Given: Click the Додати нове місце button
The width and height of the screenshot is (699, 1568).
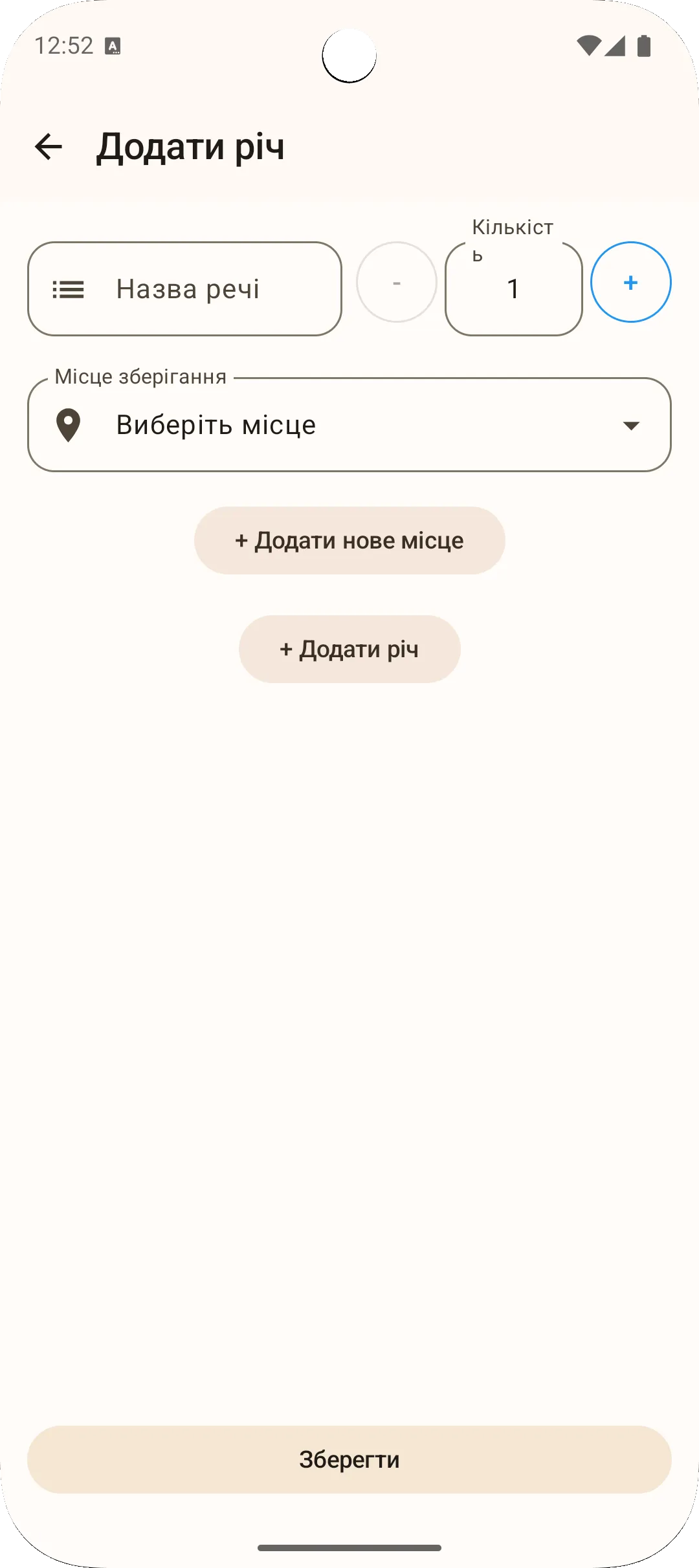Looking at the screenshot, I should (349, 540).
